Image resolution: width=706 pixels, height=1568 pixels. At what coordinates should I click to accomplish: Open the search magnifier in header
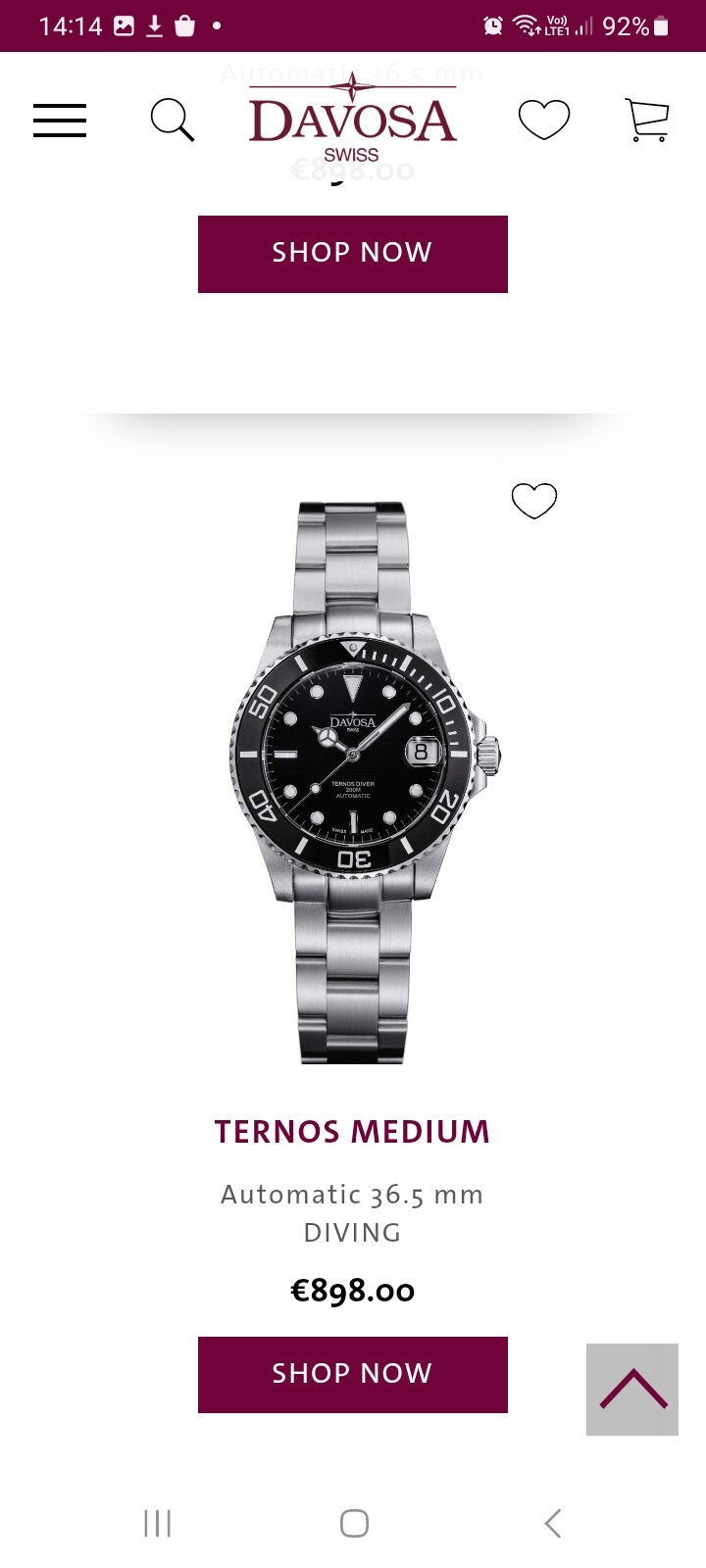(173, 121)
